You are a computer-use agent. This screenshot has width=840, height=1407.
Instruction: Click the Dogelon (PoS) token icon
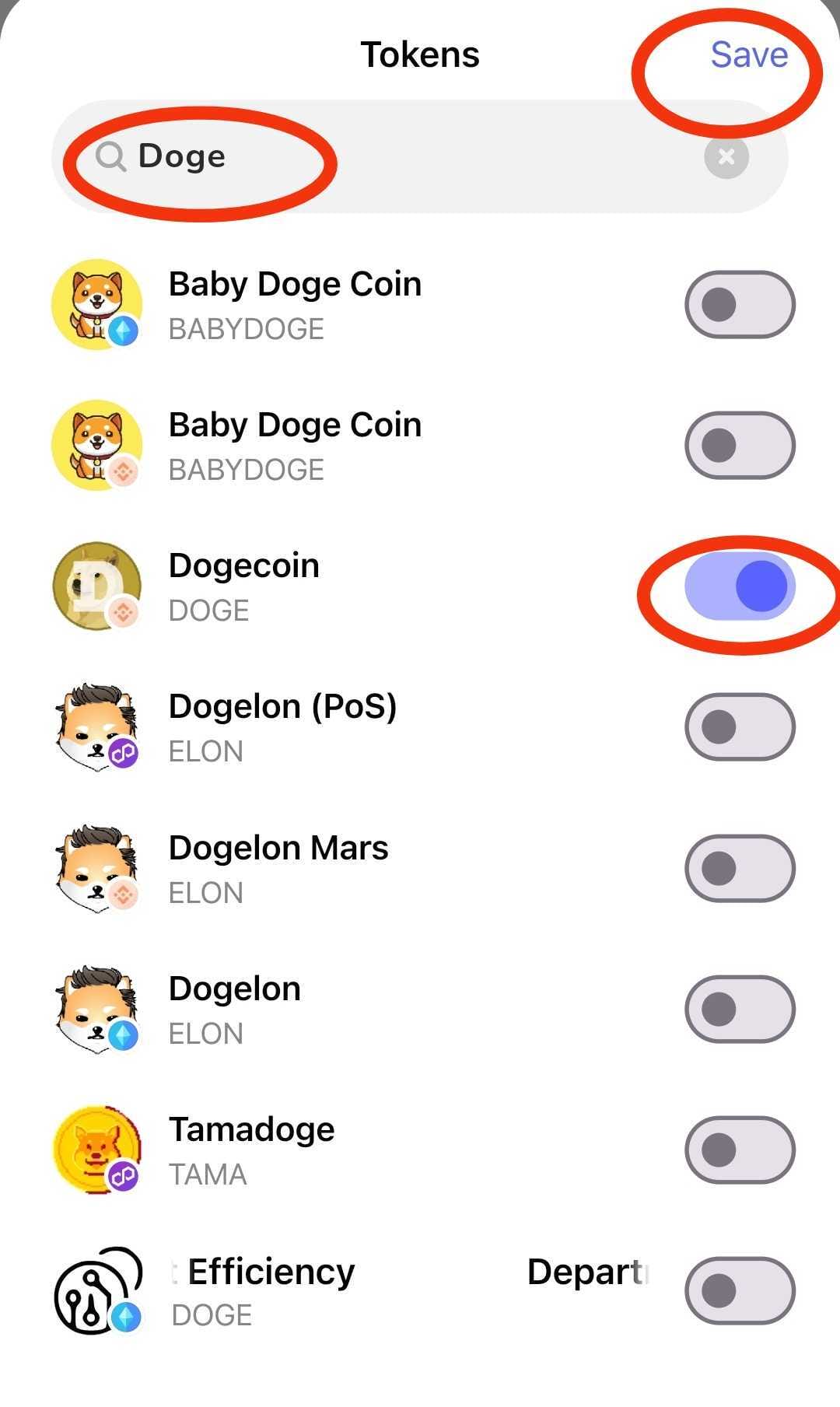click(97, 726)
